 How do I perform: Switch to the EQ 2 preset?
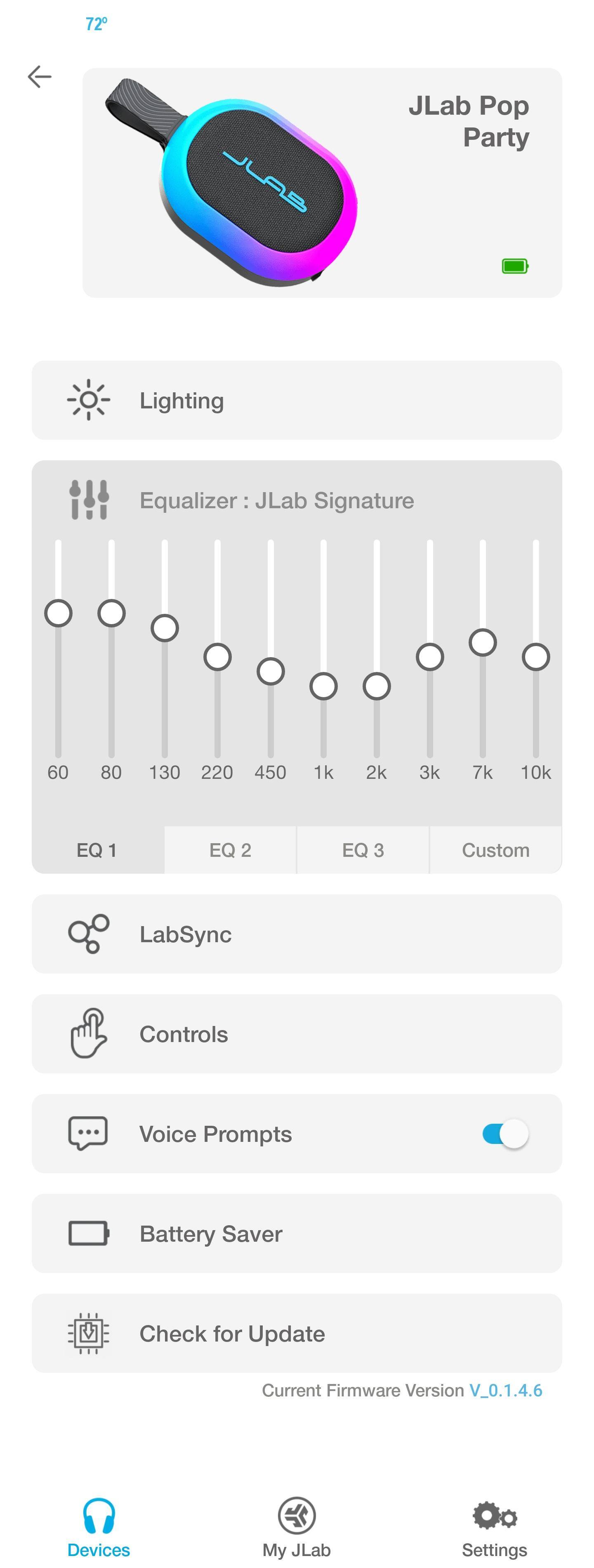(230, 850)
